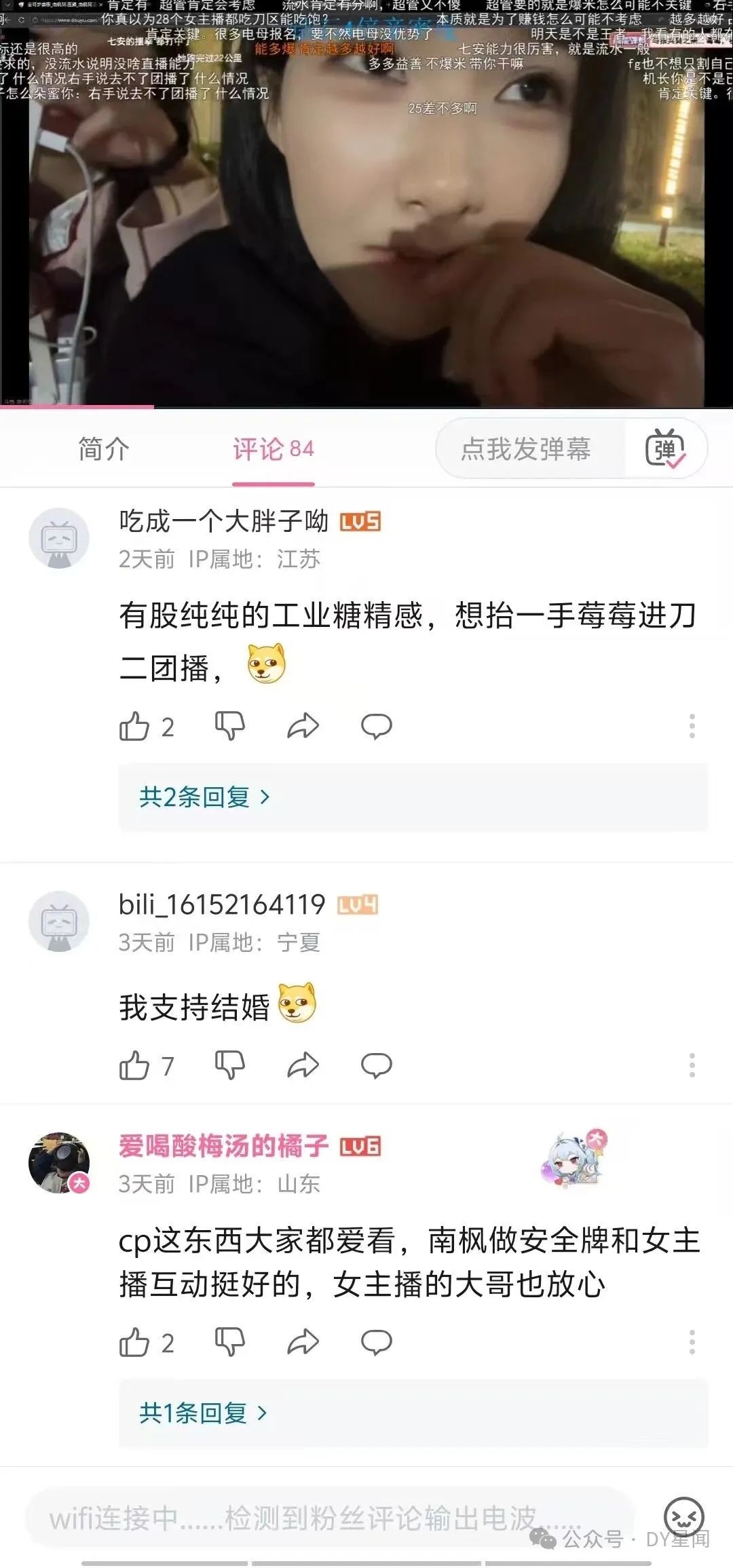
Task: Switch to the 简介 tab
Action: (102, 449)
